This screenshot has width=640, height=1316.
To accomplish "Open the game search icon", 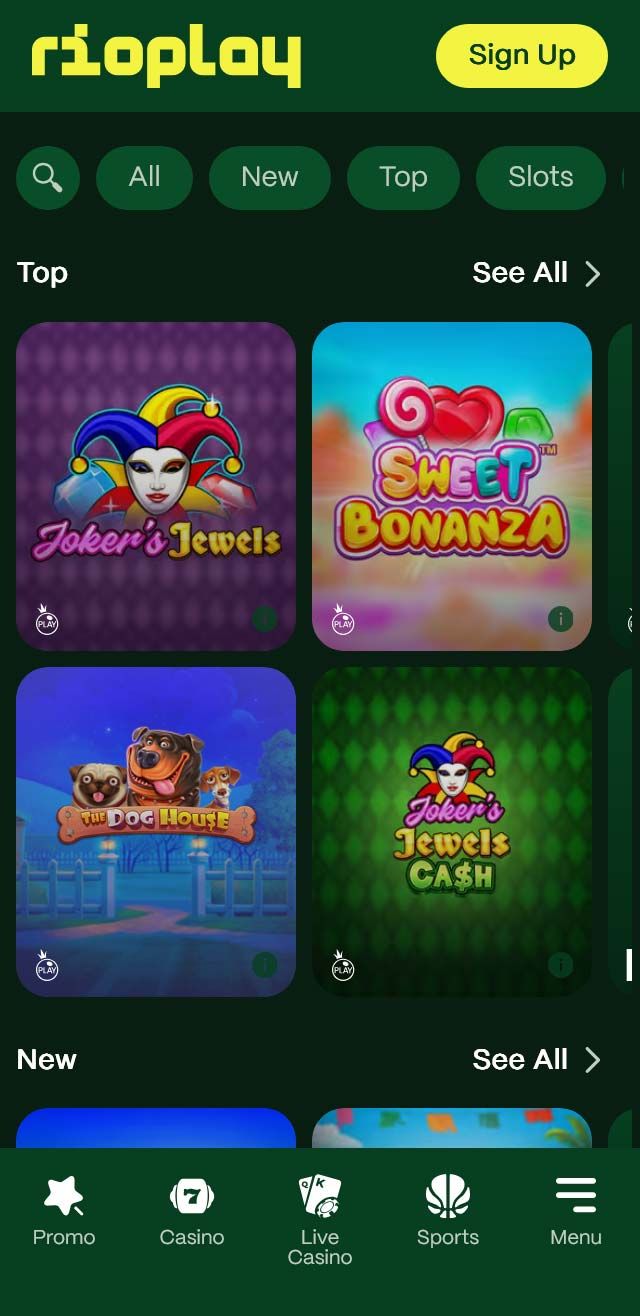I will tap(47, 177).
